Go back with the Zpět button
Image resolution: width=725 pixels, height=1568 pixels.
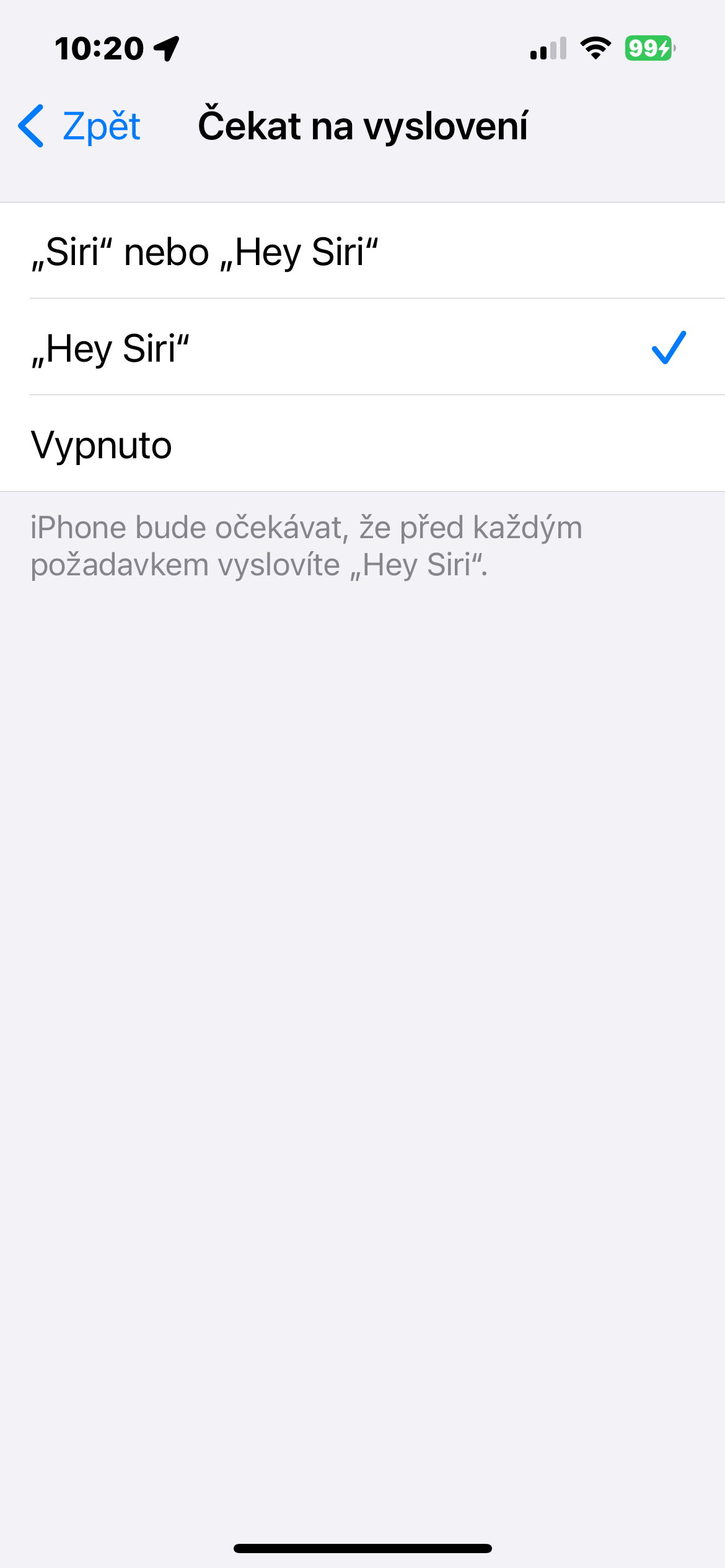(x=81, y=126)
